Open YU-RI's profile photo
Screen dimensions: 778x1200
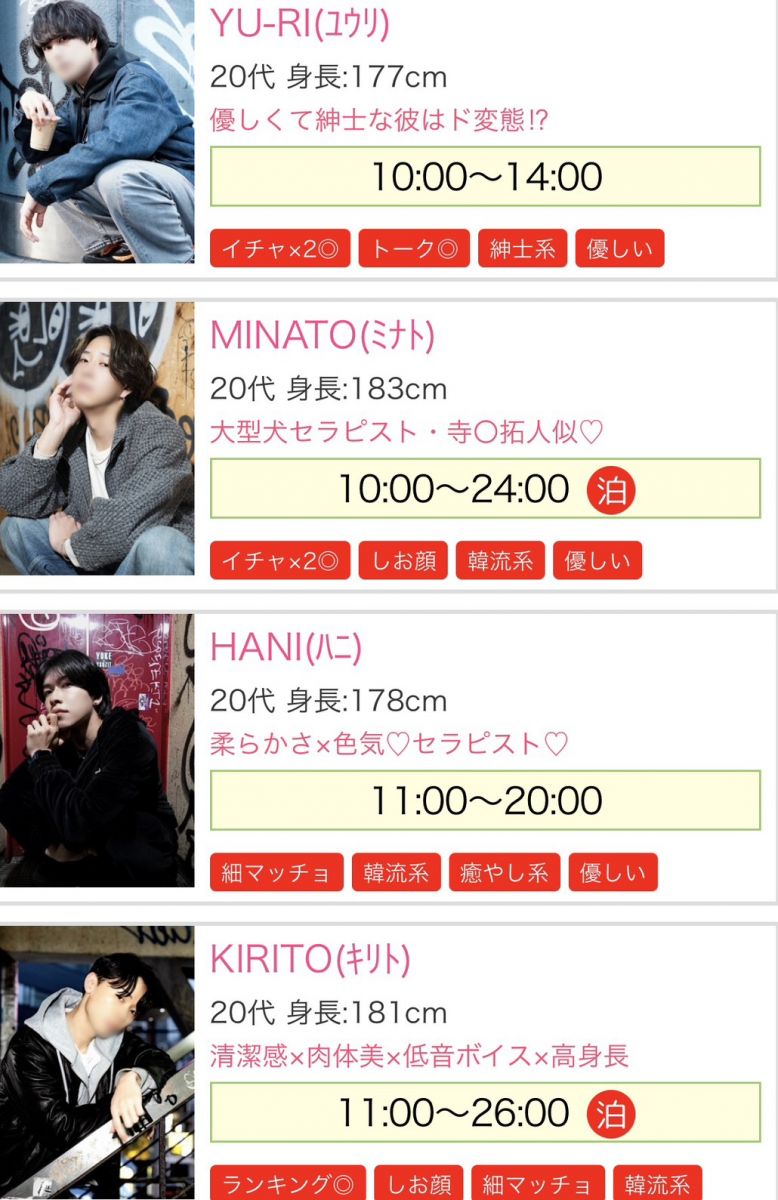(x=97, y=130)
